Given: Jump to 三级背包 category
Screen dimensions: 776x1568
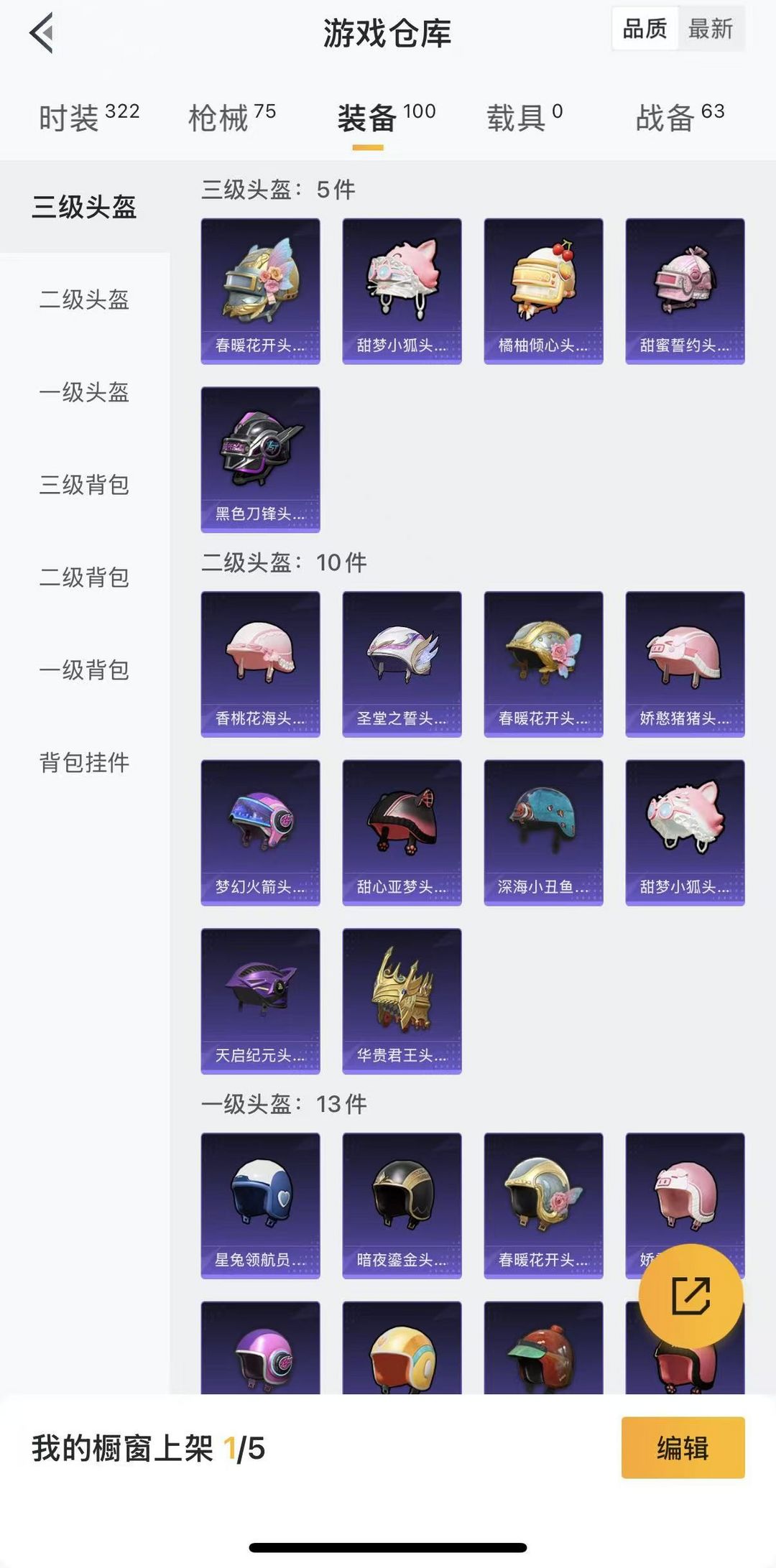Looking at the screenshot, I should pyautogui.click(x=85, y=485).
